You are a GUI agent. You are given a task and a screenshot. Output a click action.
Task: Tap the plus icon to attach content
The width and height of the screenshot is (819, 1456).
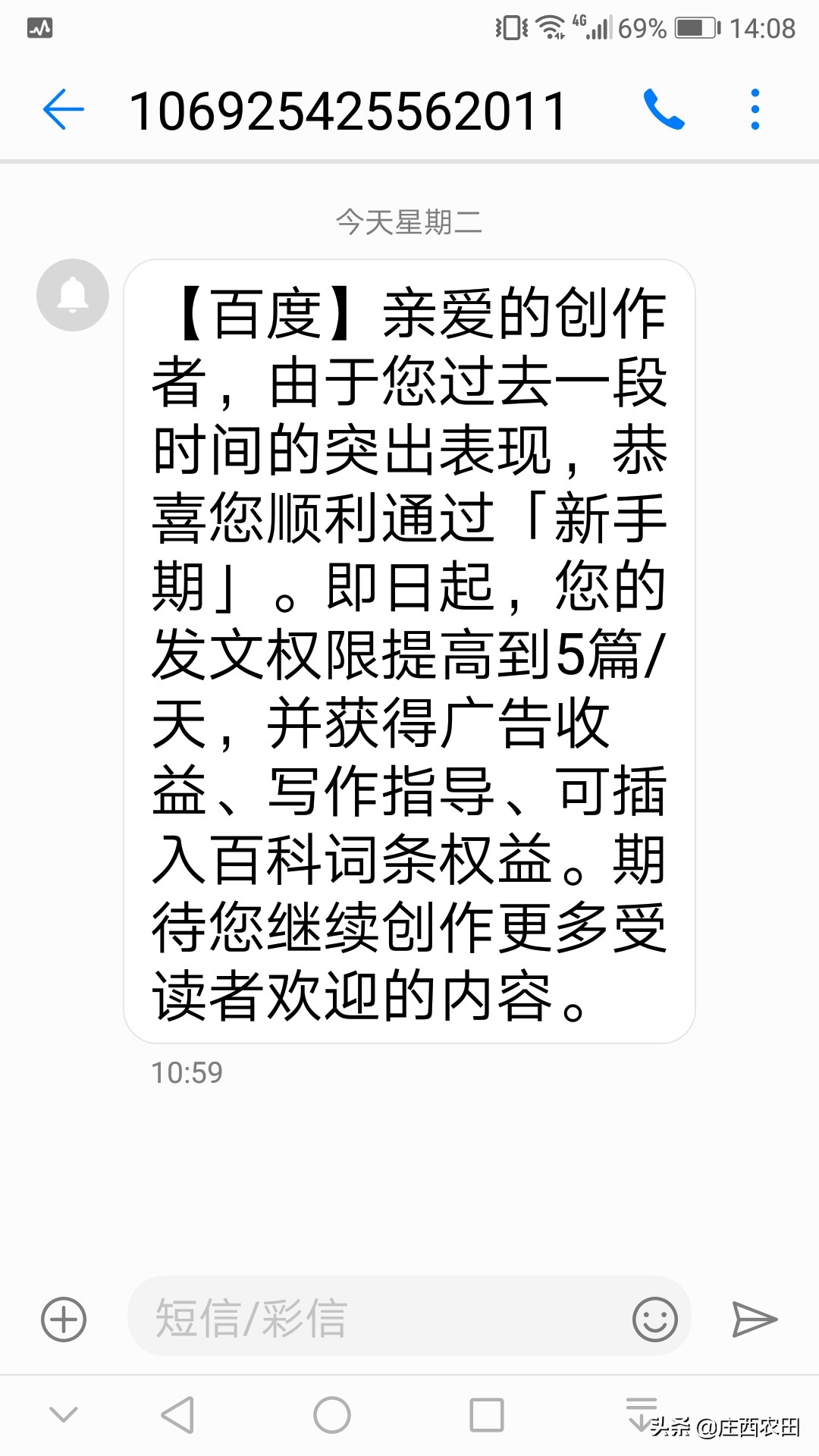point(64,1318)
